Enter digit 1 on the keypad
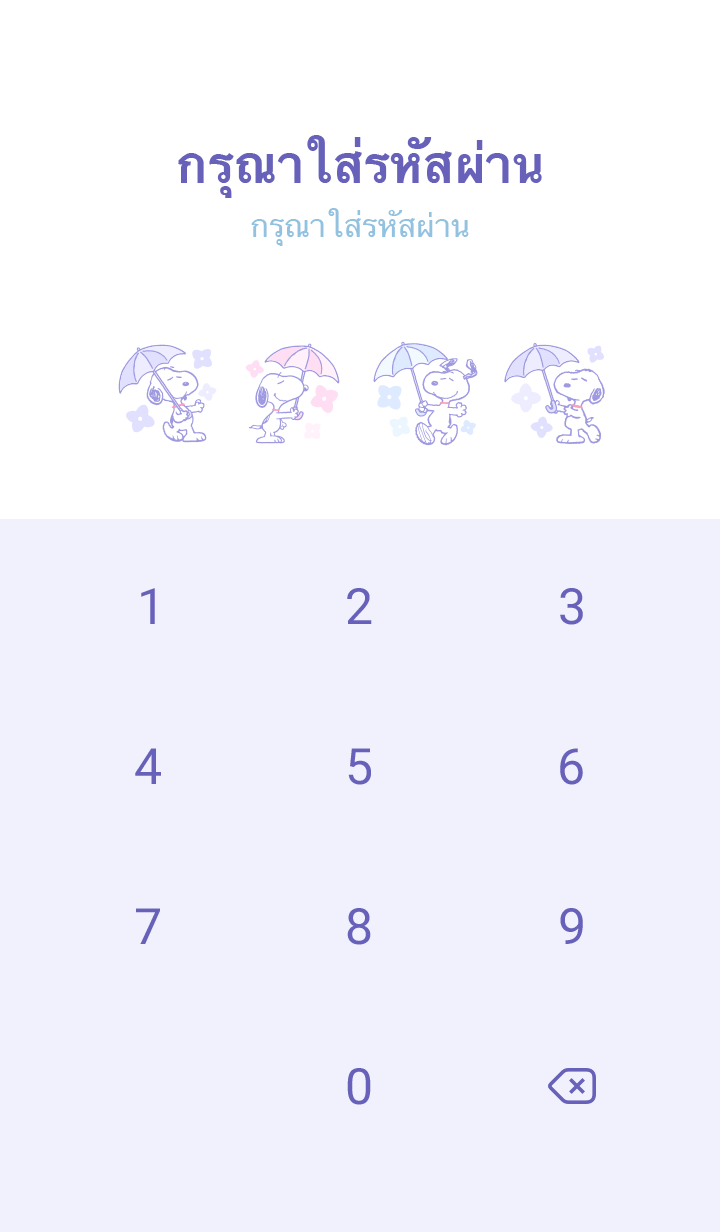The height and width of the screenshot is (1232, 720). click(x=149, y=607)
